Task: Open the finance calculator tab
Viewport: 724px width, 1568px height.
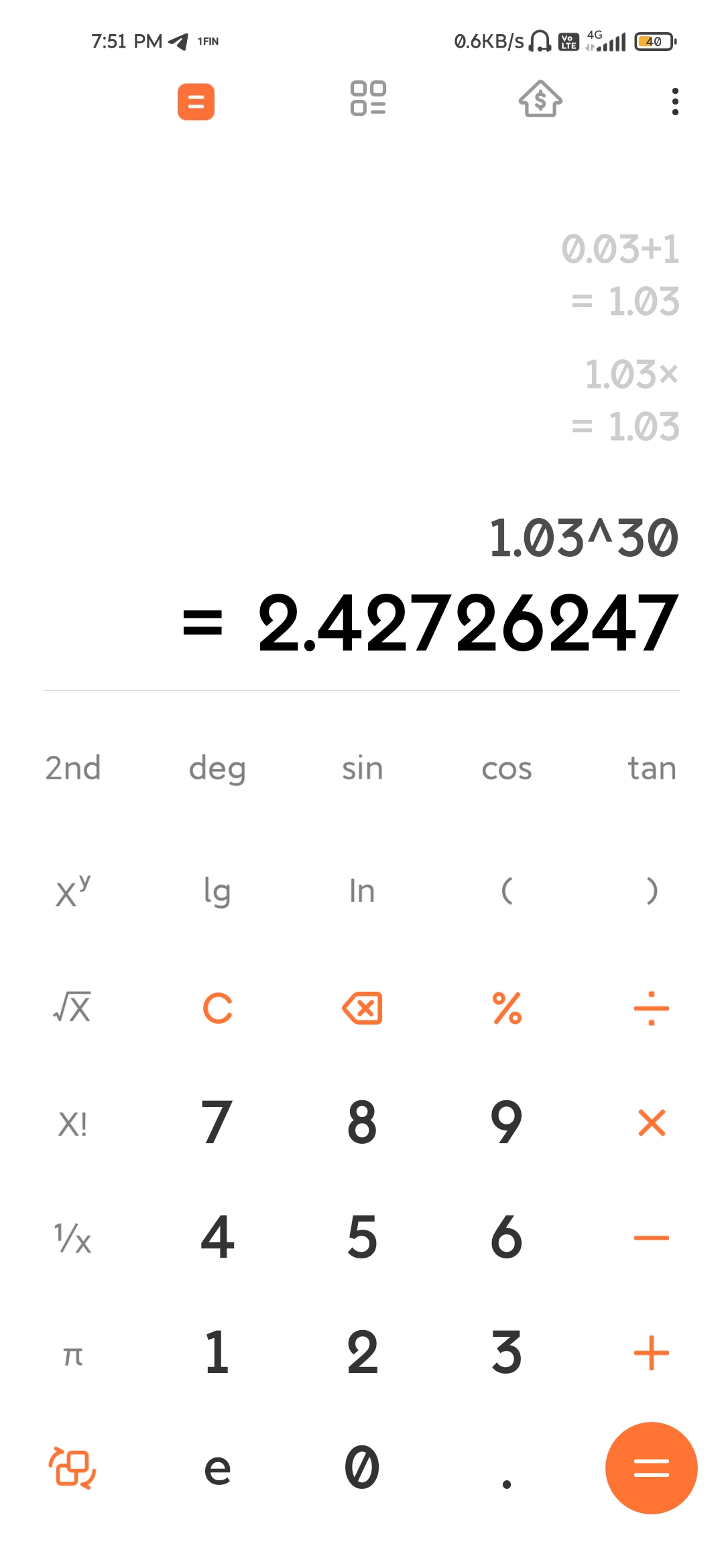Action: (x=540, y=99)
